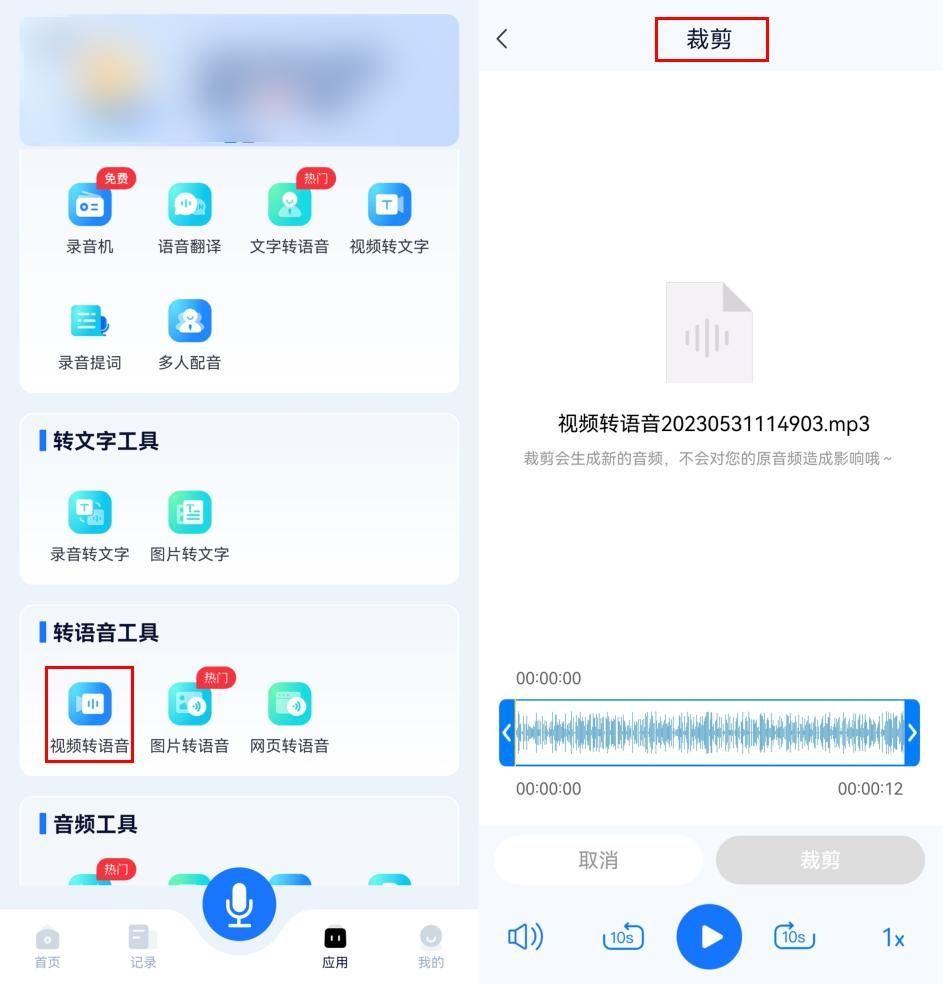Open 录音转文字 tool
The height and width of the screenshot is (984, 944).
click(90, 524)
